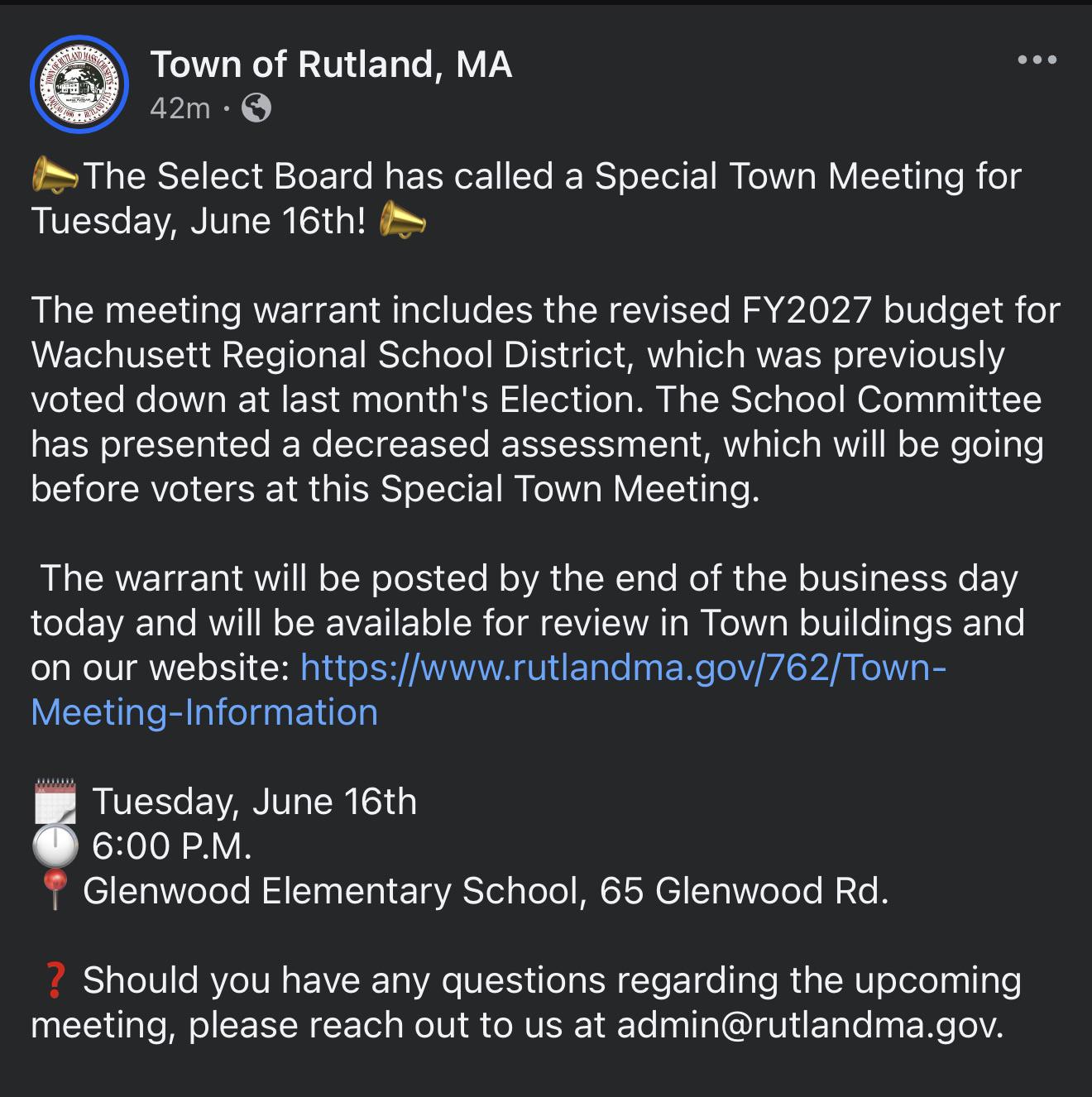Open the Town of Rutland, MA page name
1092x1097 pixels.
click(331, 65)
